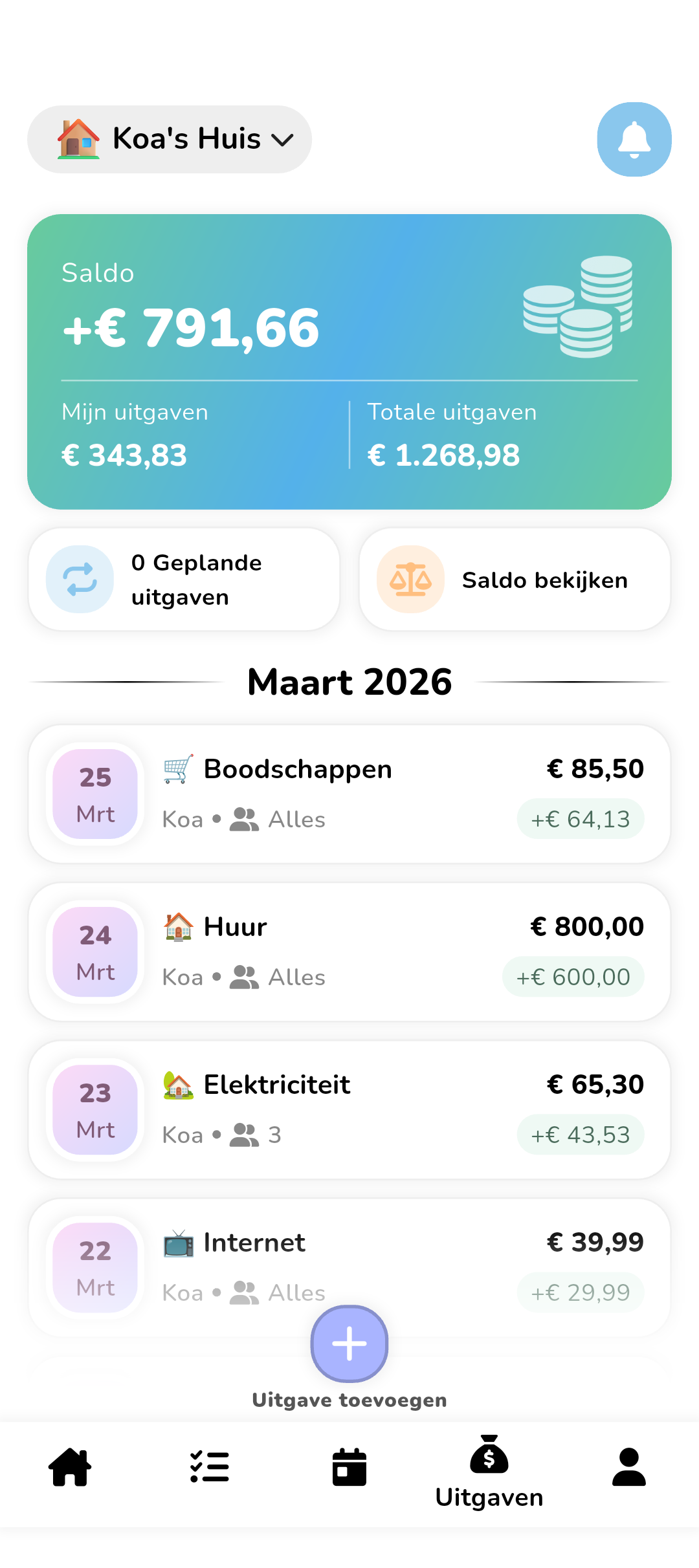The image size is (699, 1568).
Task: Select the Elektriciteit expense entry
Action: coord(349,1109)
